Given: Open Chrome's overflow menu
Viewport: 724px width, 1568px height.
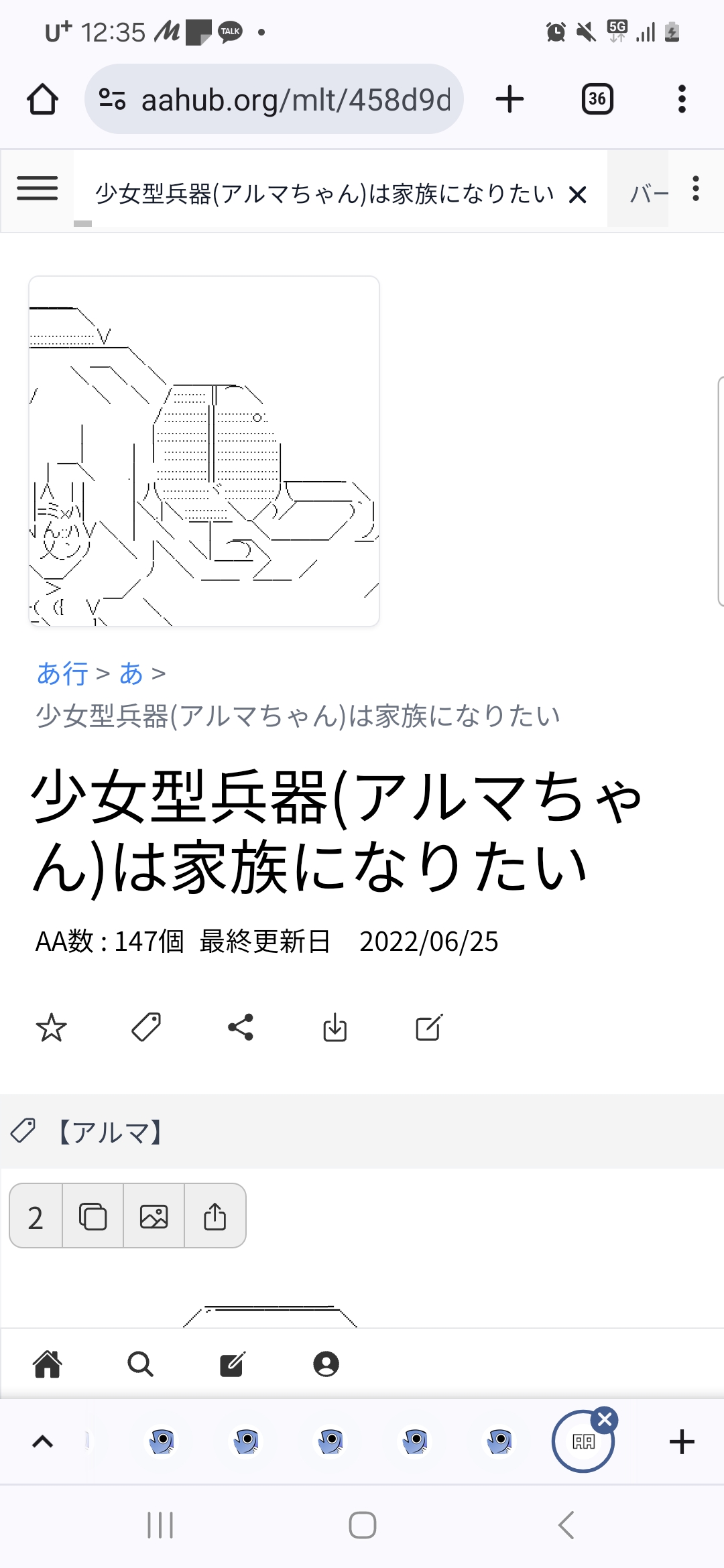Looking at the screenshot, I should [682, 99].
